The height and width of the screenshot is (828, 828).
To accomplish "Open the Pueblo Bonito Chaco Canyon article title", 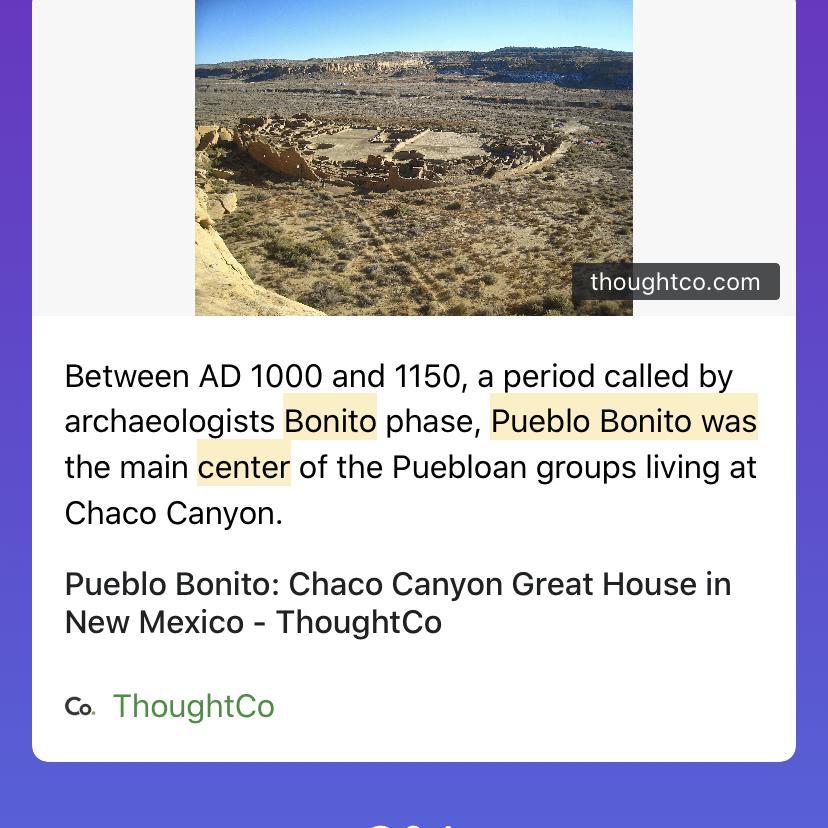I will click(x=398, y=603).
